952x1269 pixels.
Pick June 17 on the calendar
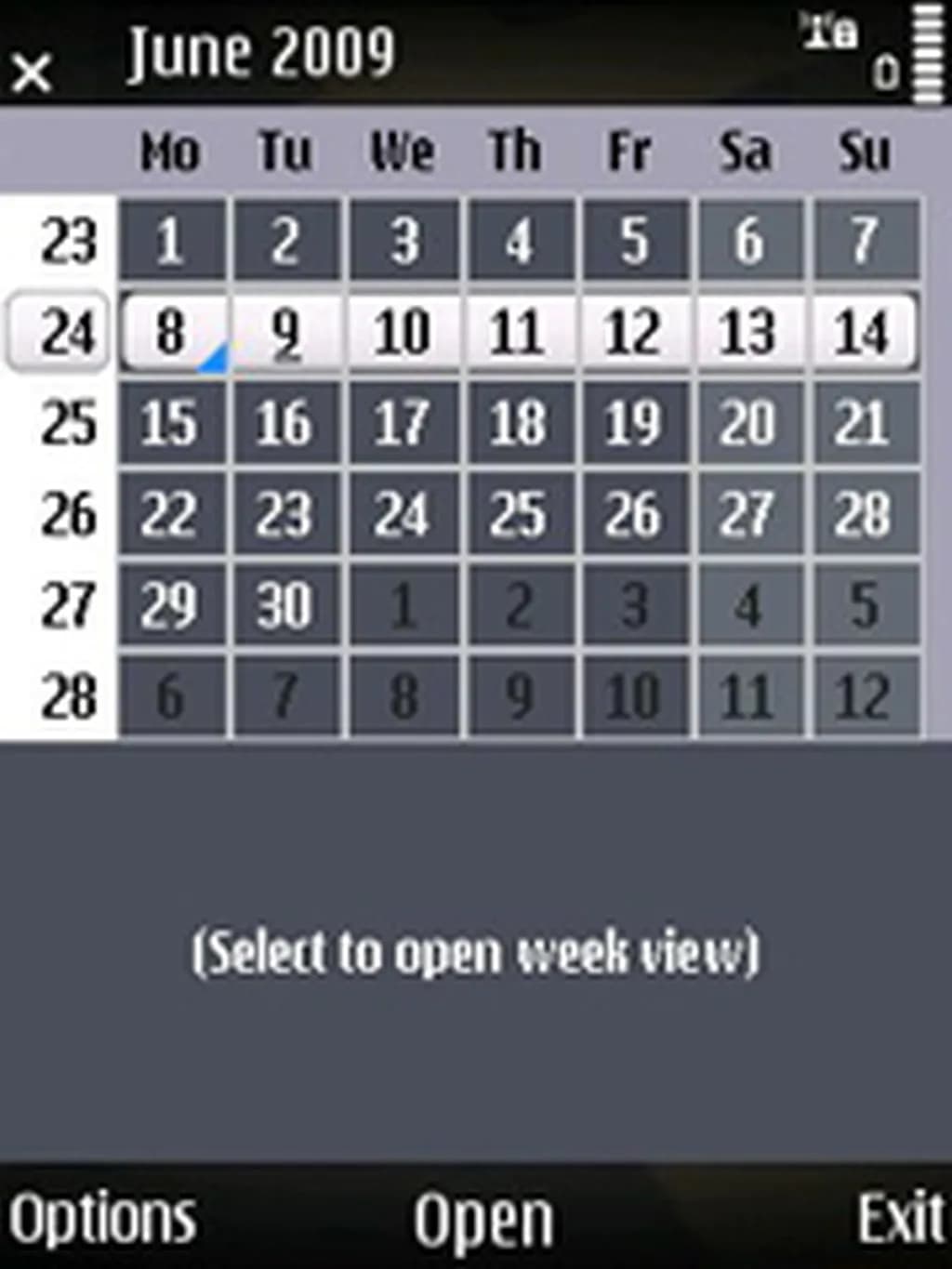click(402, 423)
